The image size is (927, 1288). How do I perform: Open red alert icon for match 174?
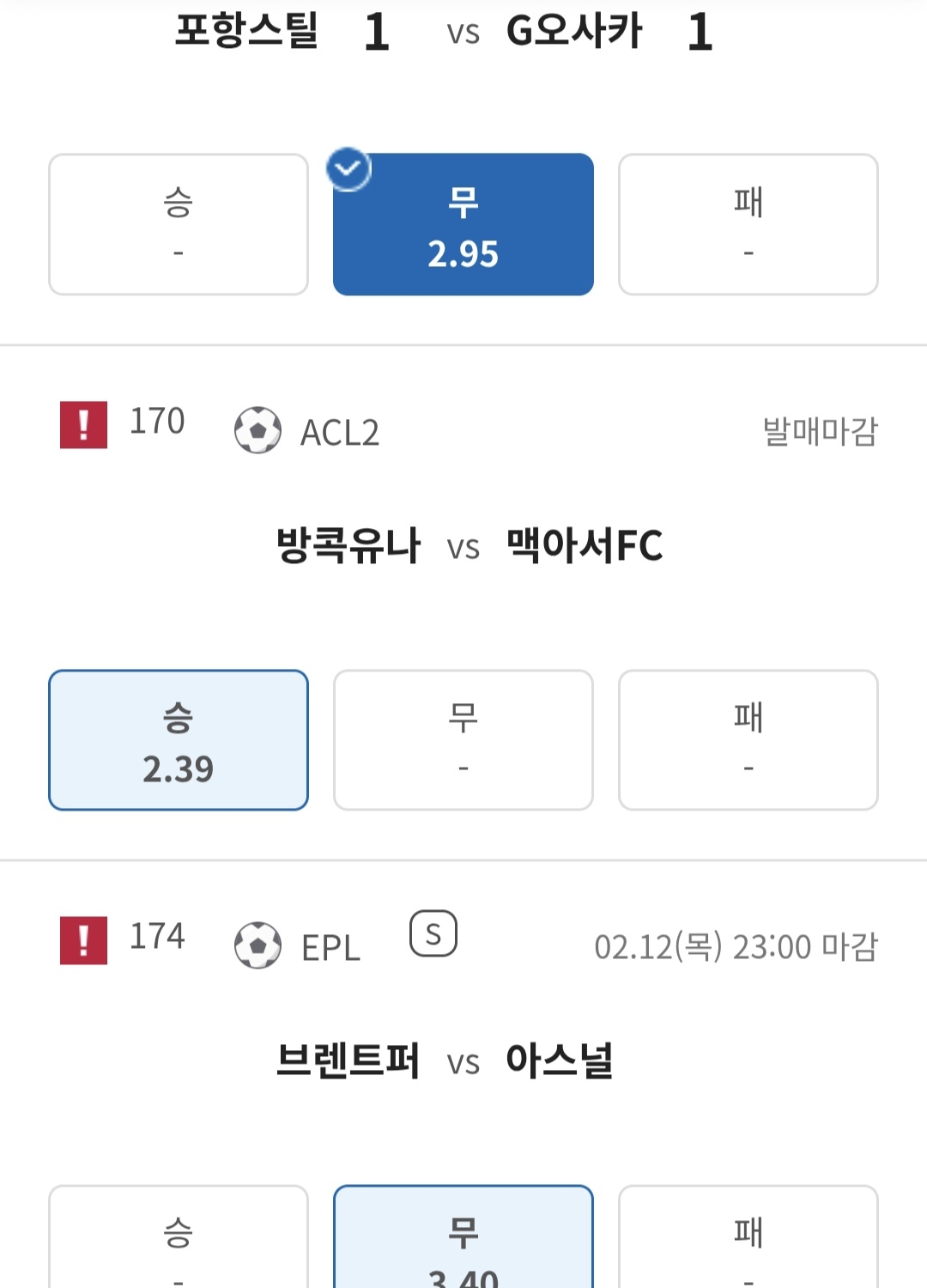click(83, 940)
